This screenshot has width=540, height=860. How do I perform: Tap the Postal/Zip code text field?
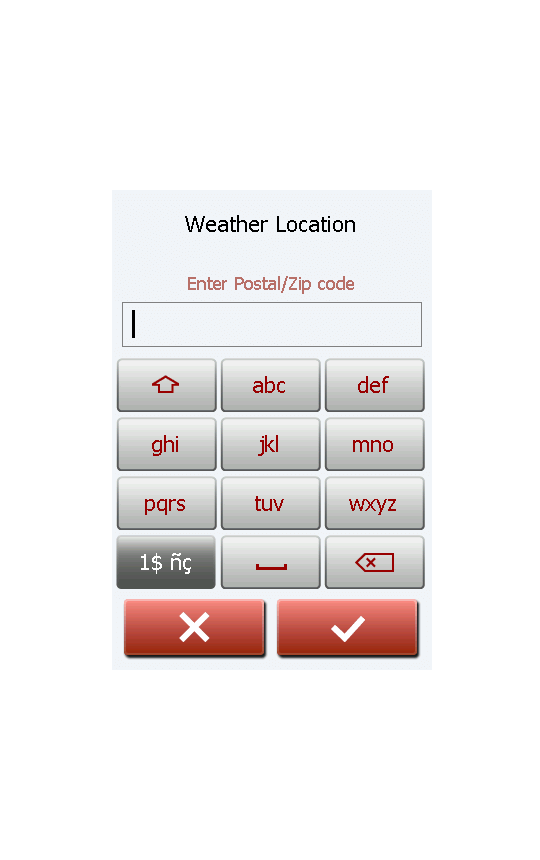271,324
